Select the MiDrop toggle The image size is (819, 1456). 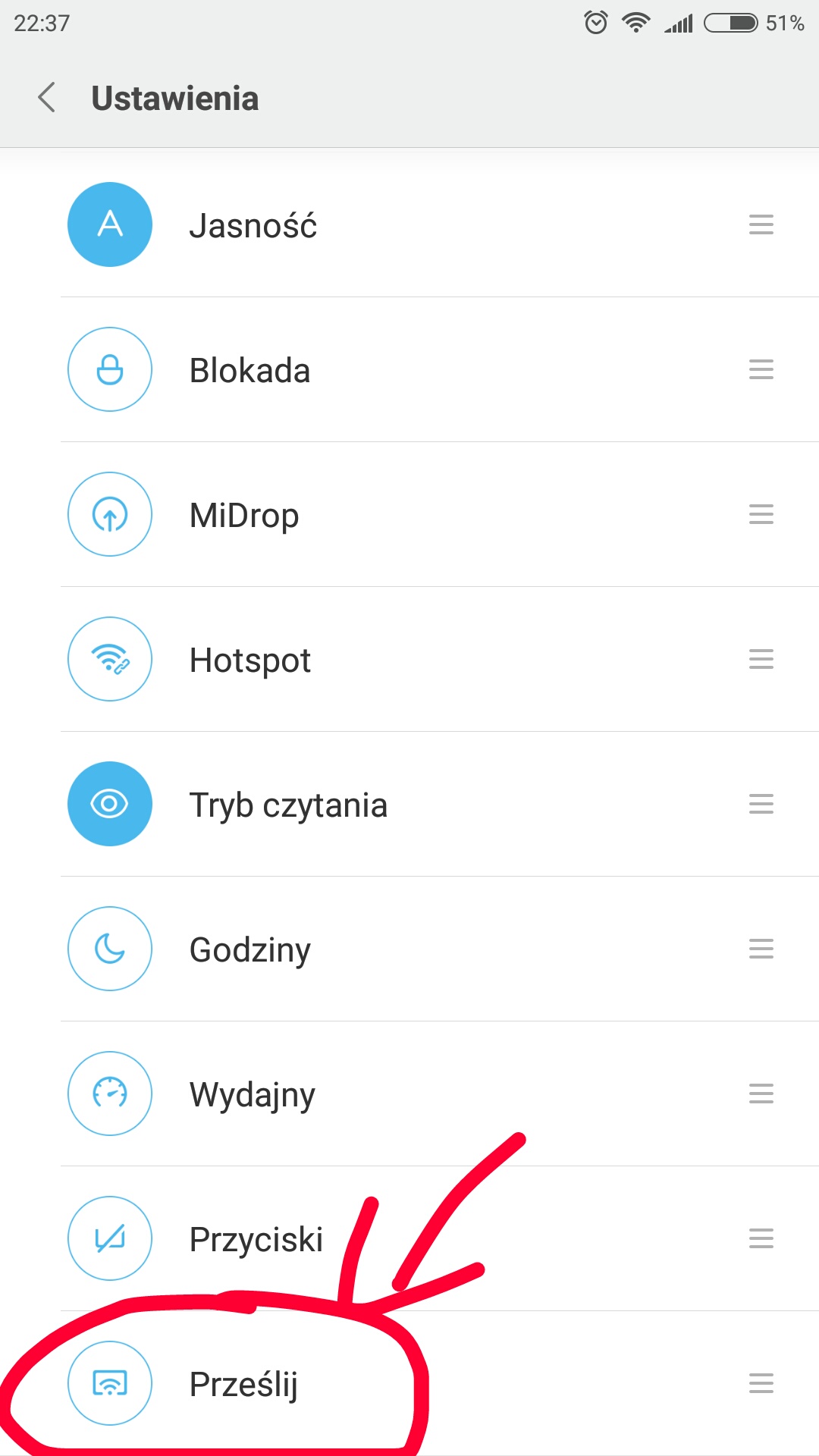[x=110, y=514]
